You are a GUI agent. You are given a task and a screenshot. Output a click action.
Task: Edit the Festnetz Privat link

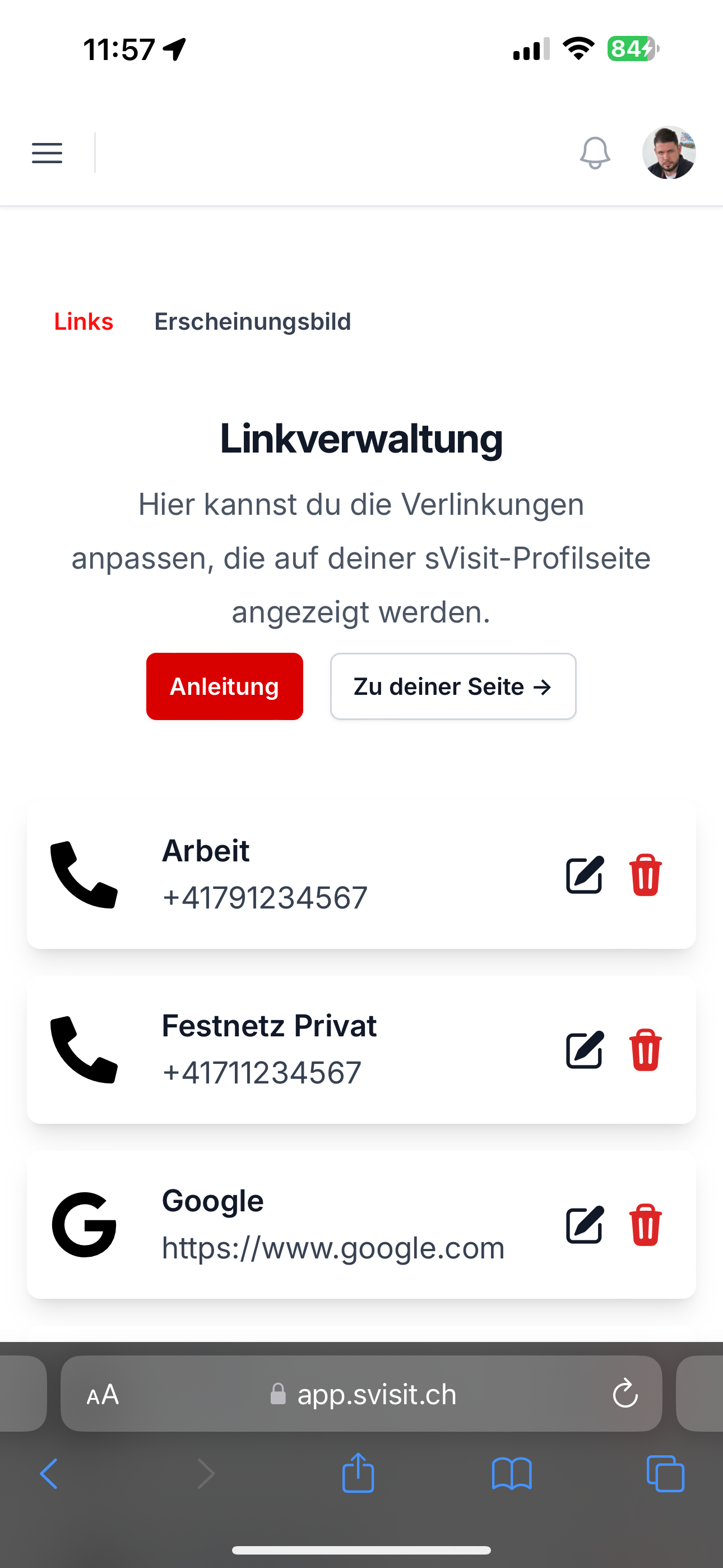tap(584, 1049)
